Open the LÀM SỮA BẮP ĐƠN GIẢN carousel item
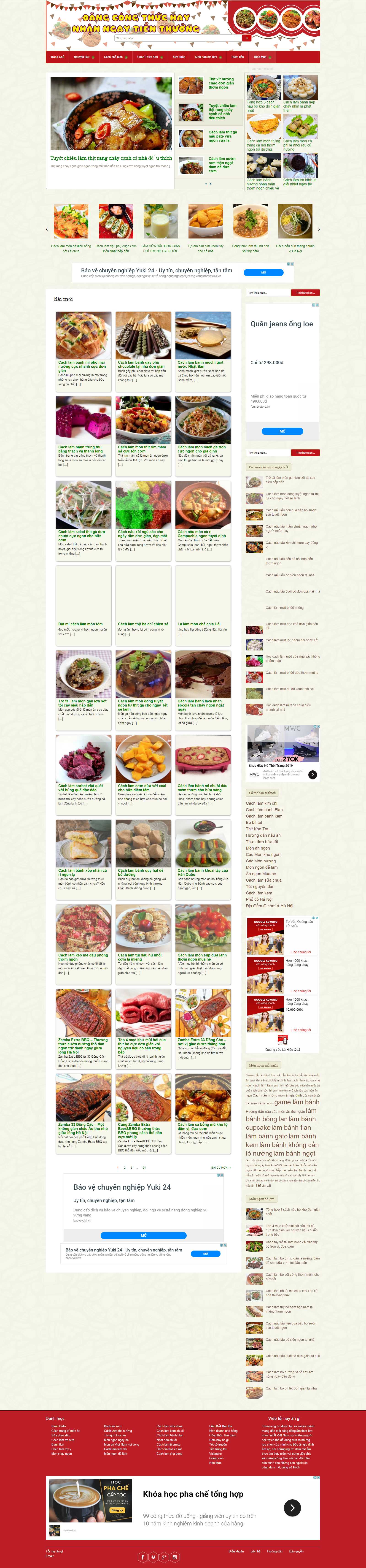This screenshot has height=1568, width=366. (x=161, y=248)
